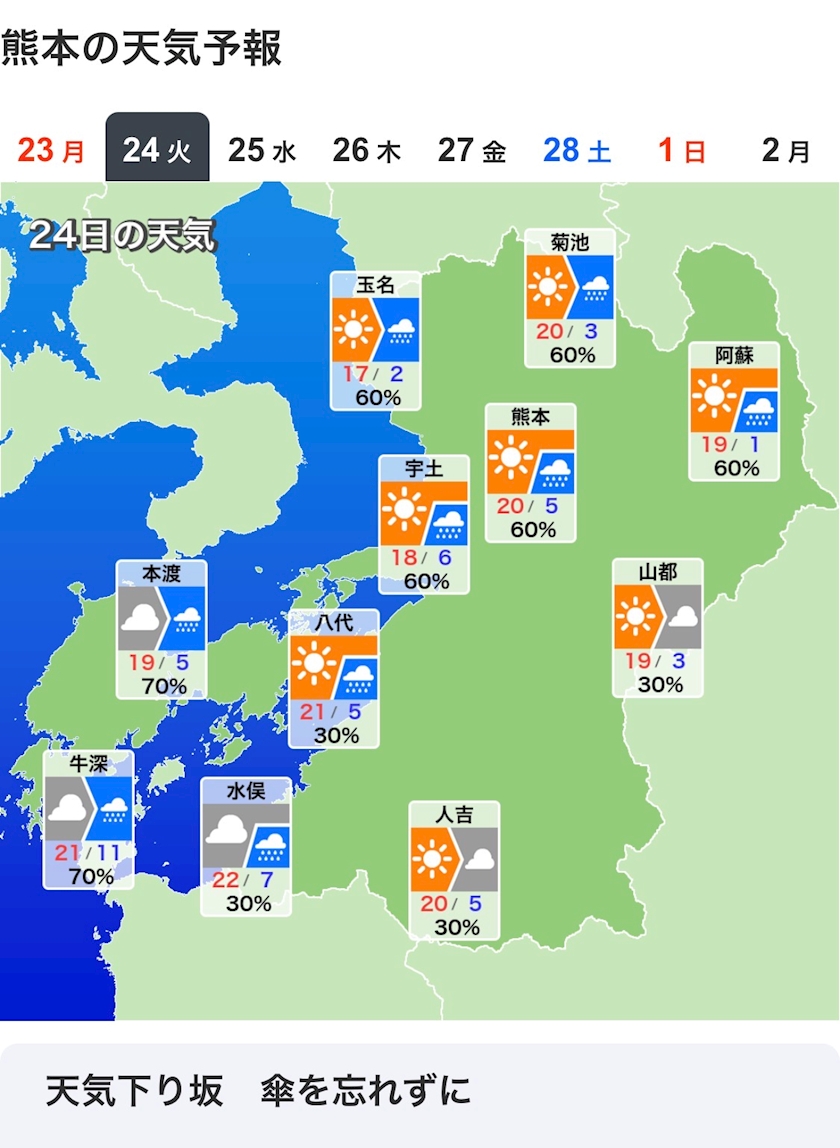Switch to the 25 水 forecast tab
Image resolution: width=840 pixels, height=1148 pixels.
click(x=261, y=149)
